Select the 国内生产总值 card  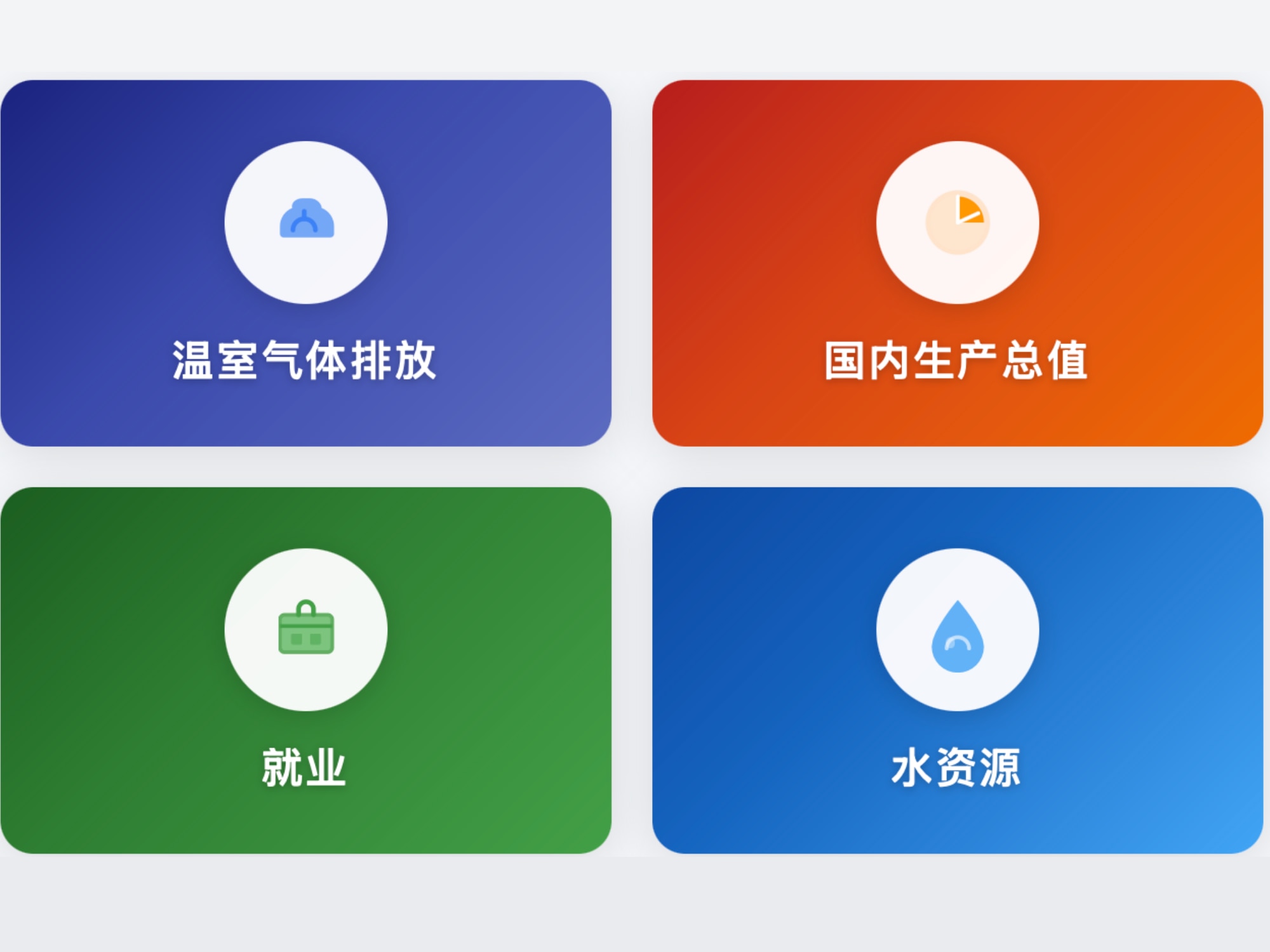point(958,263)
